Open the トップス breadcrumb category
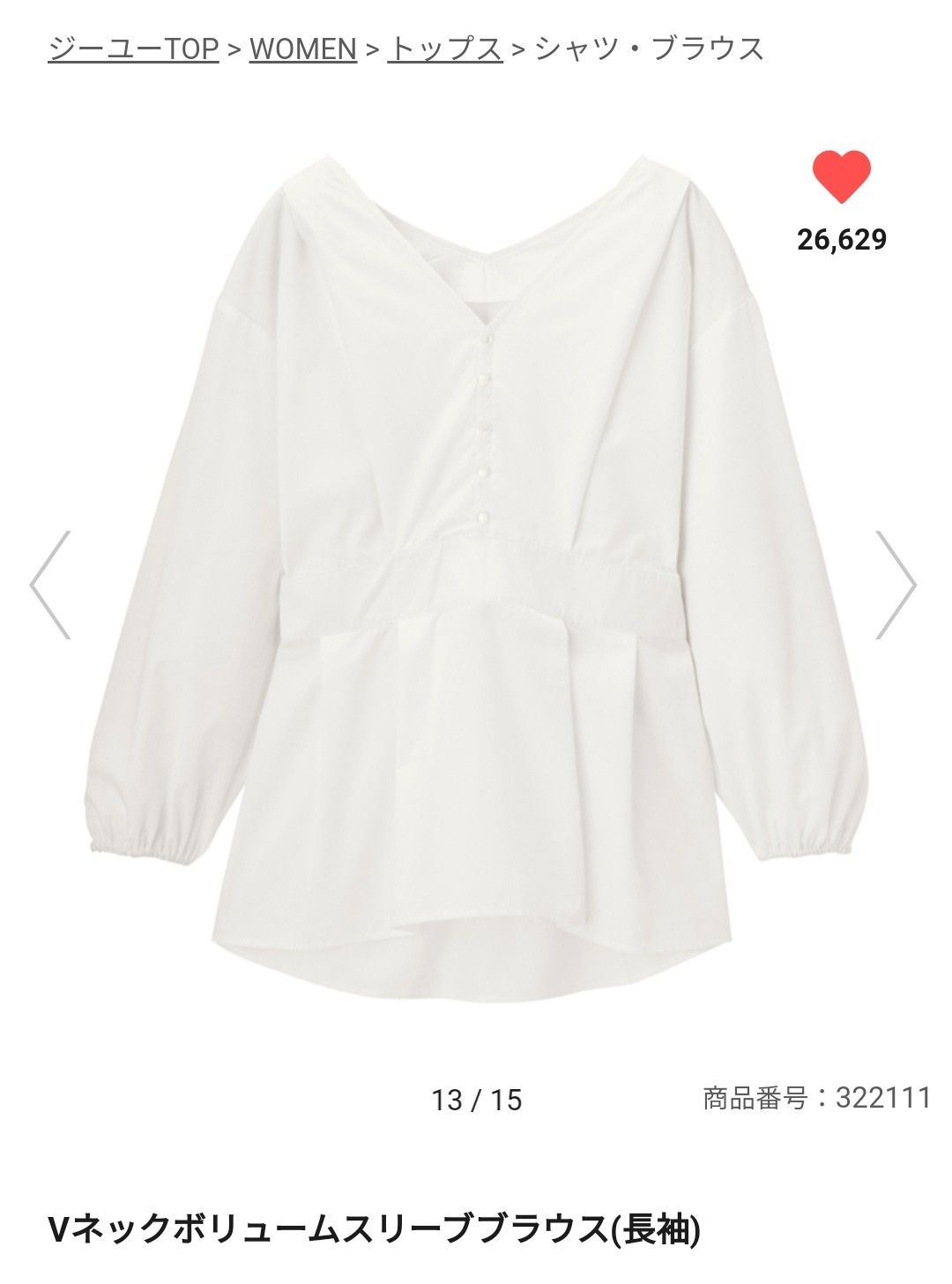952x1284 pixels. coord(444,49)
